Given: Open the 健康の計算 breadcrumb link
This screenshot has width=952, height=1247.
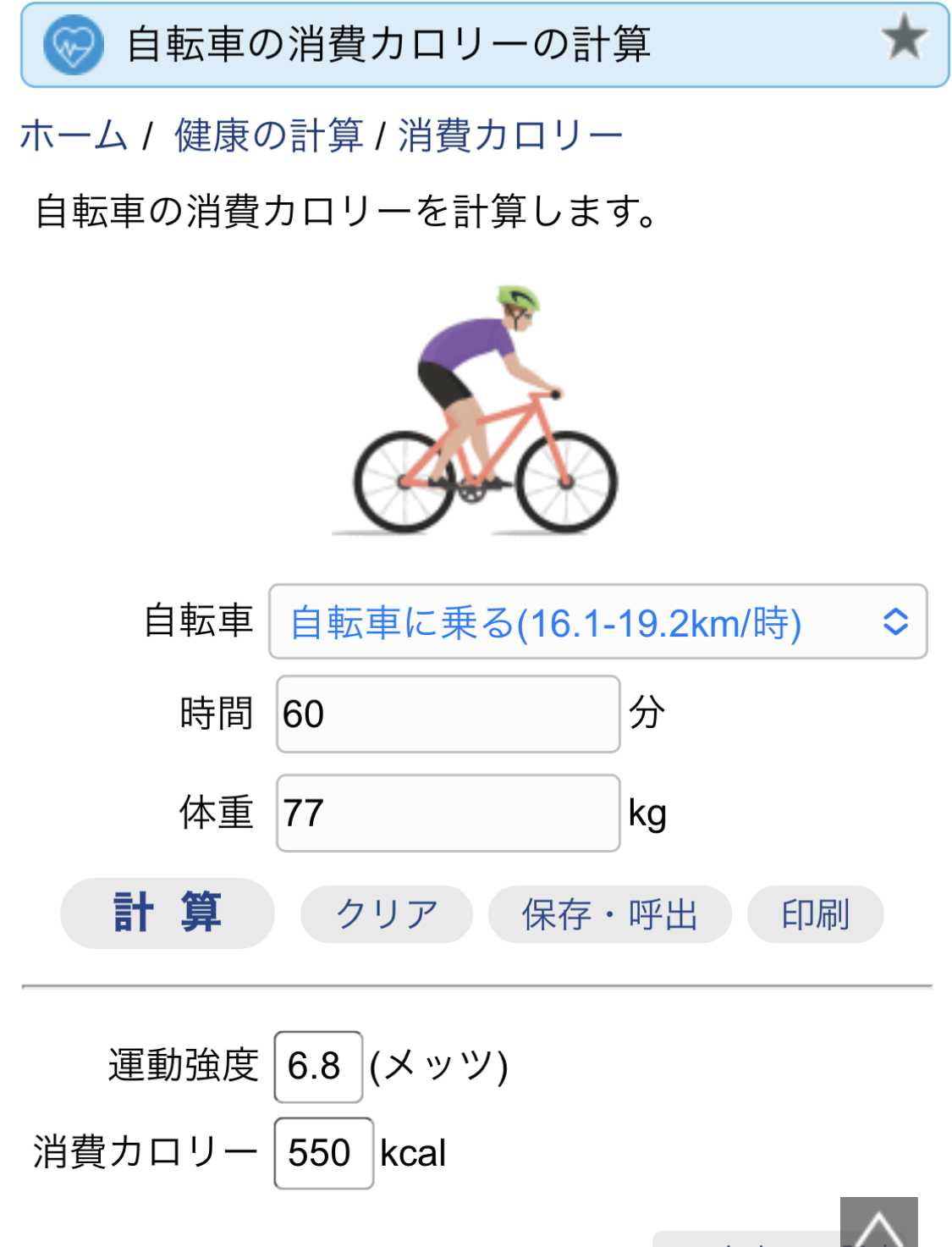Looking at the screenshot, I should click(268, 135).
